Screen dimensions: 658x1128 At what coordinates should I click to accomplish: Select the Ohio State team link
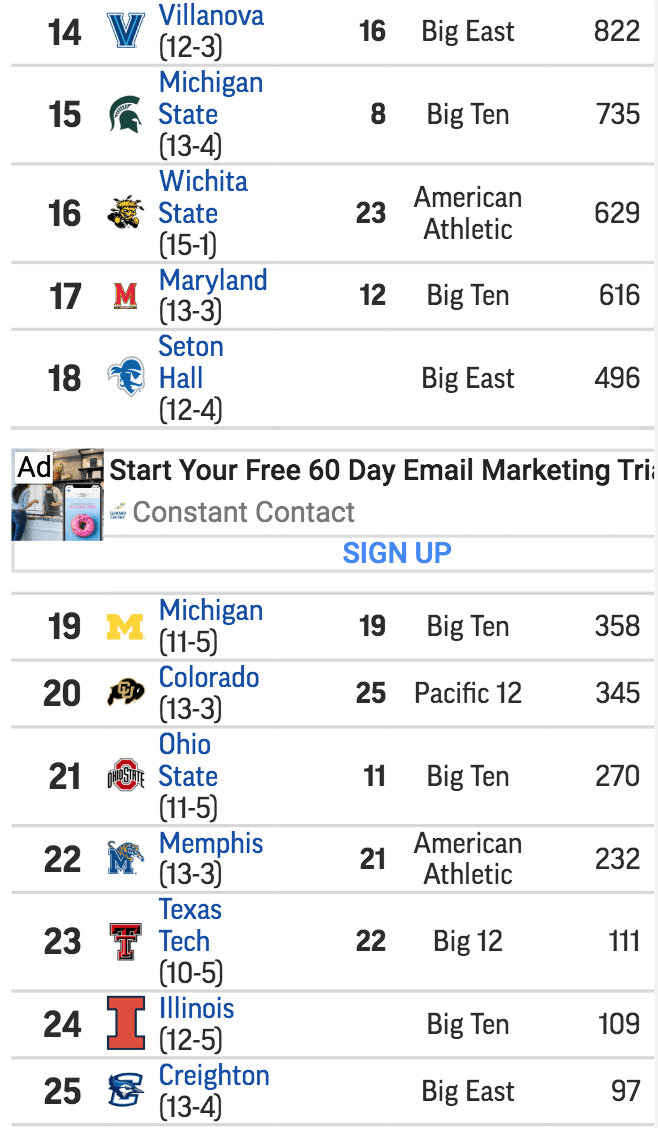pos(188,760)
